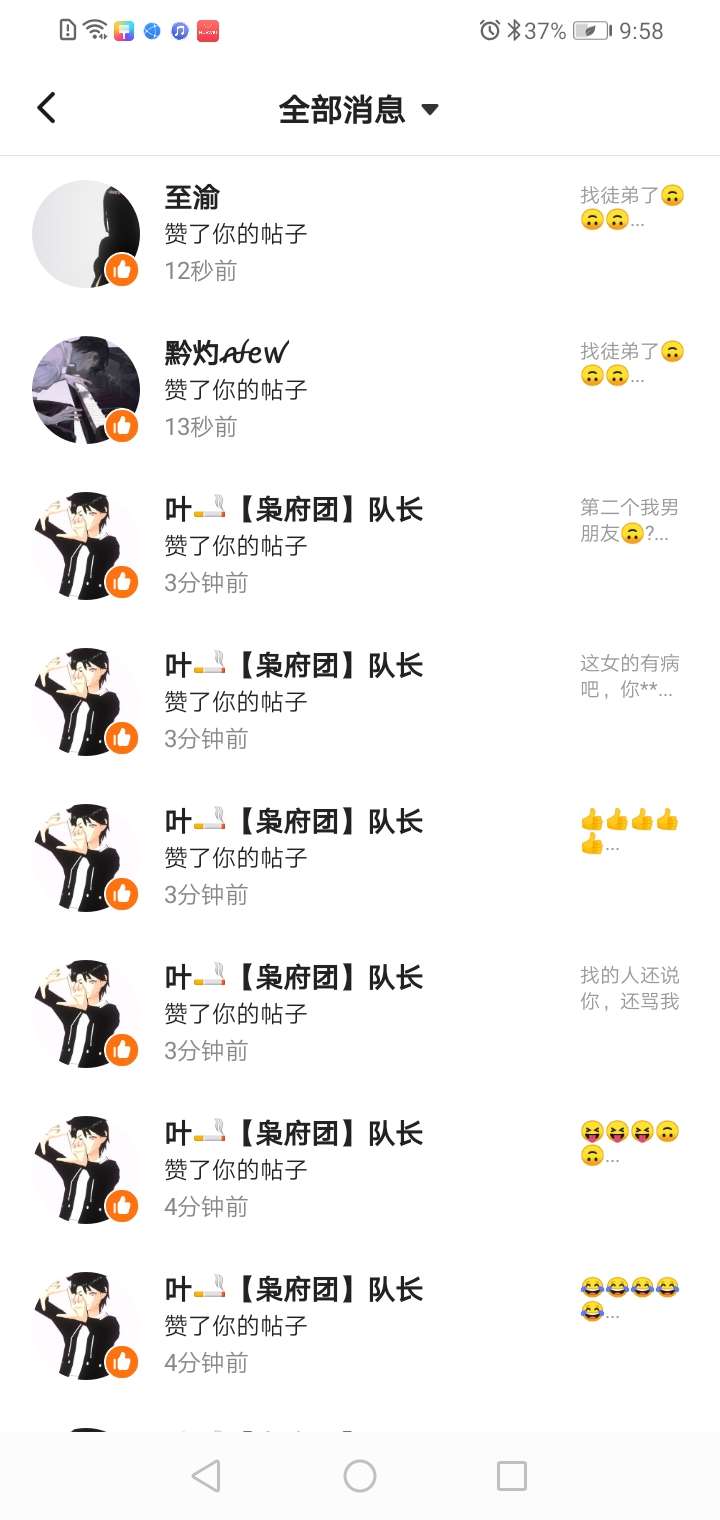Screen dimensions: 720x1520
Task: Tap the system home button
Action: click(360, 1476)
